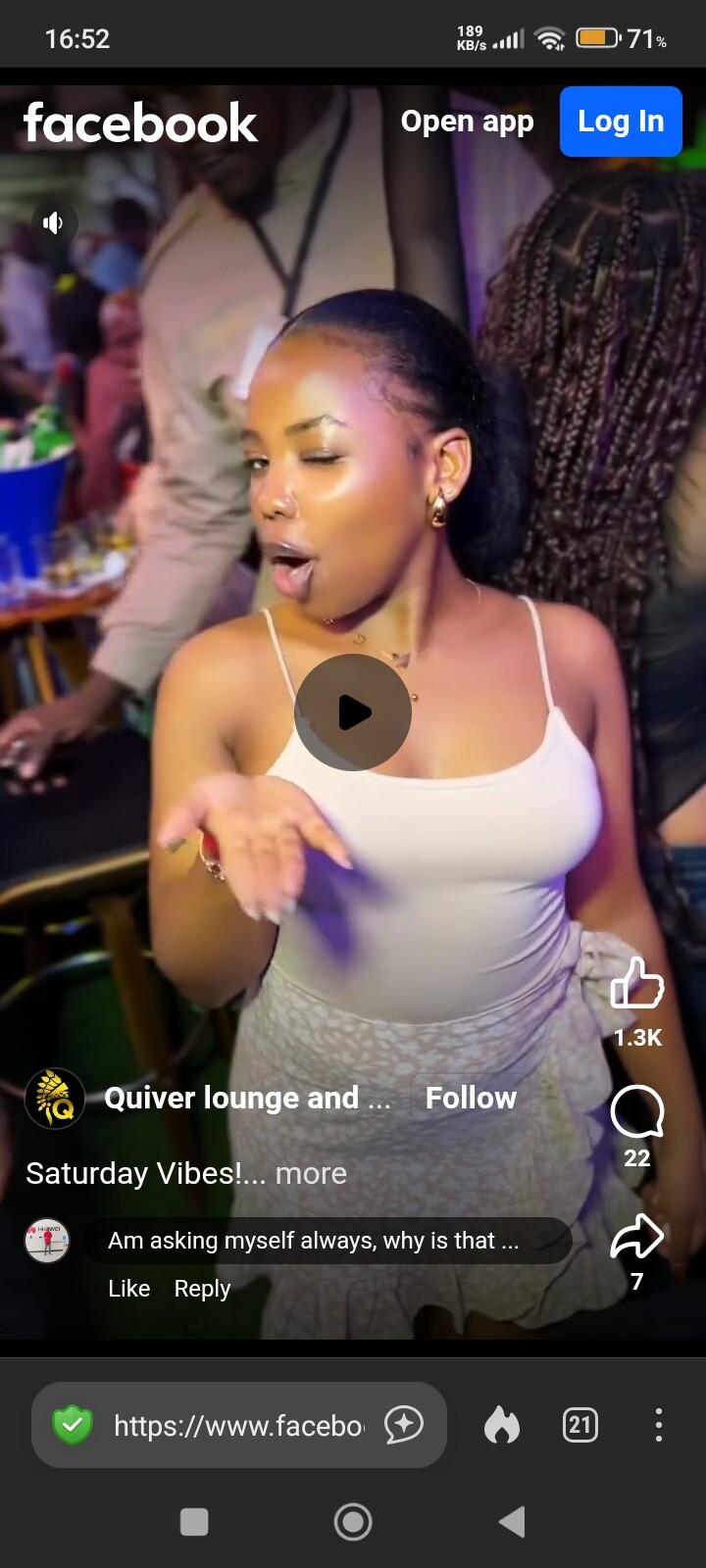Open browser overflow menu
This screenshot has width=706, height=1568.
point(658,1425)
